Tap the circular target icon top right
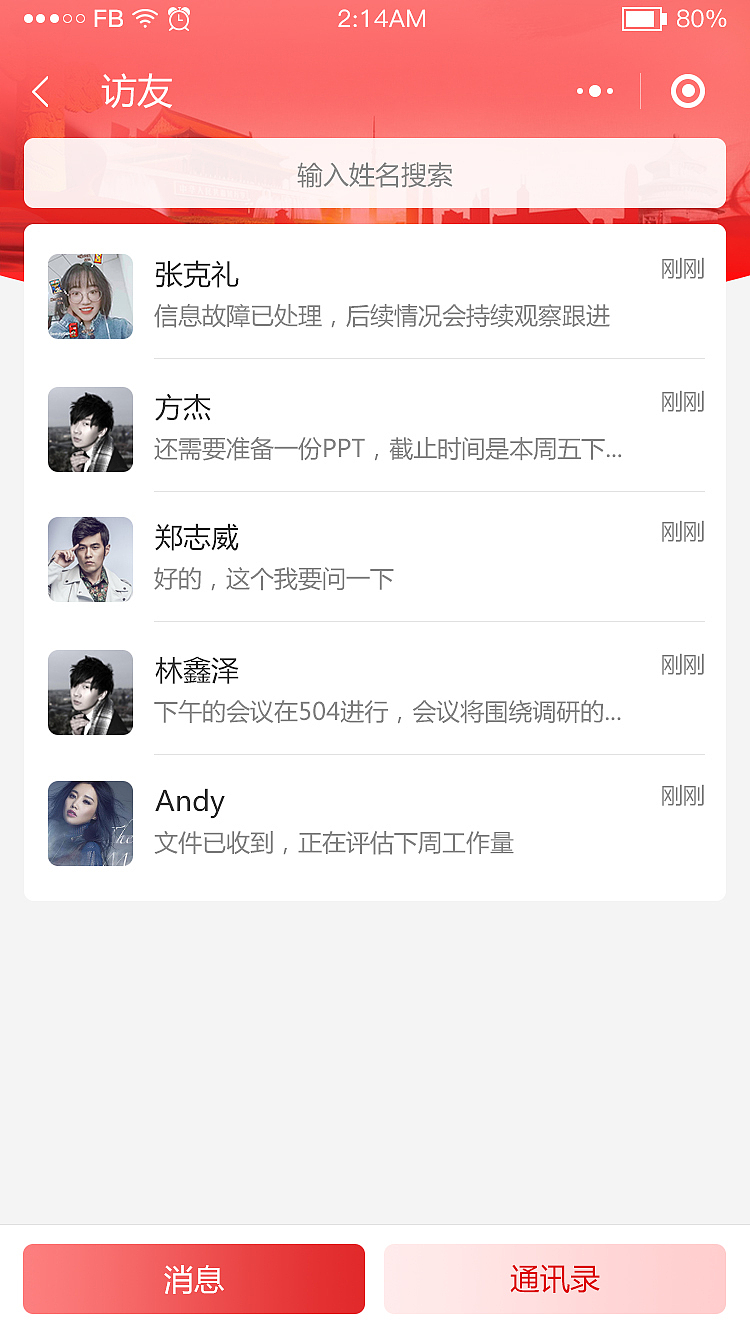 687,91
